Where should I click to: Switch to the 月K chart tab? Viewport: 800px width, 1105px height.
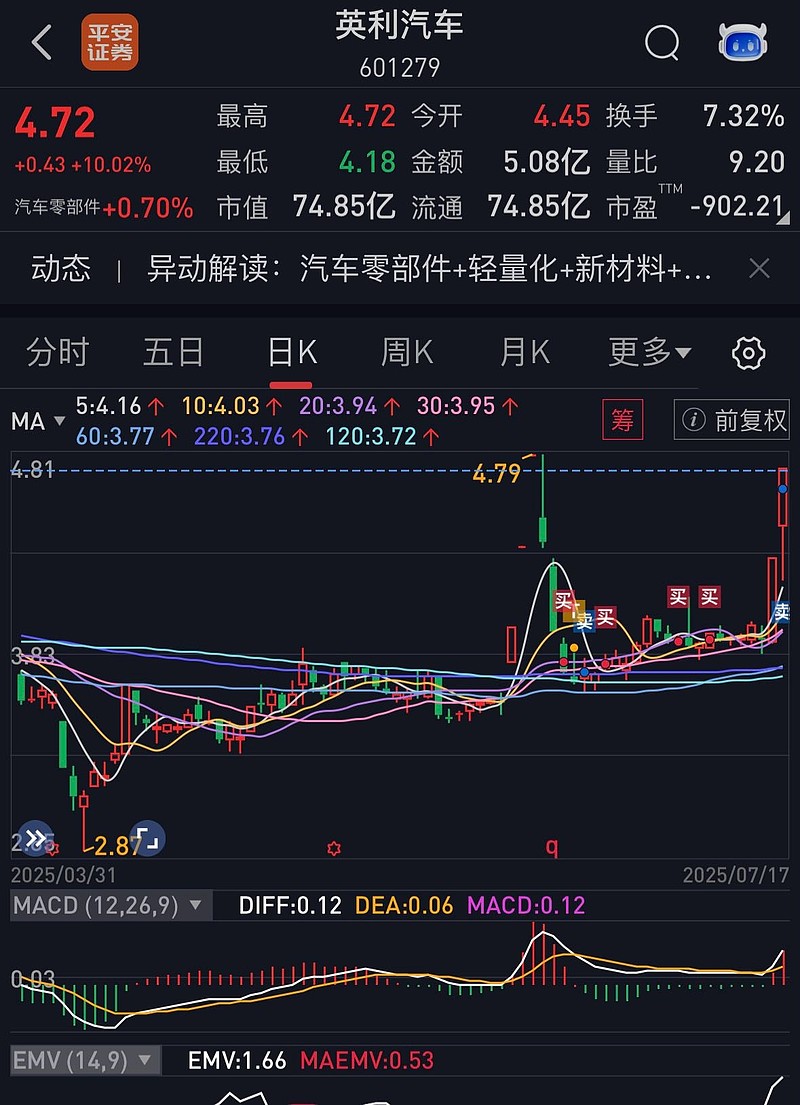525,352
